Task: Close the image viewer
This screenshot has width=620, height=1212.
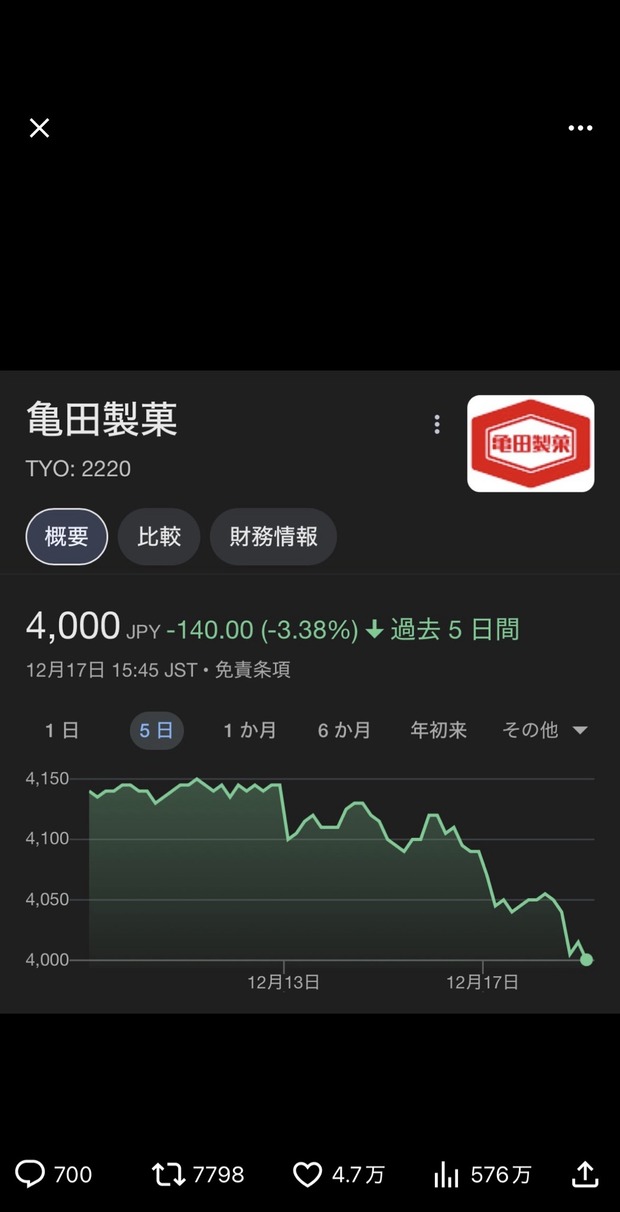Action: click(x=39, y=128)
